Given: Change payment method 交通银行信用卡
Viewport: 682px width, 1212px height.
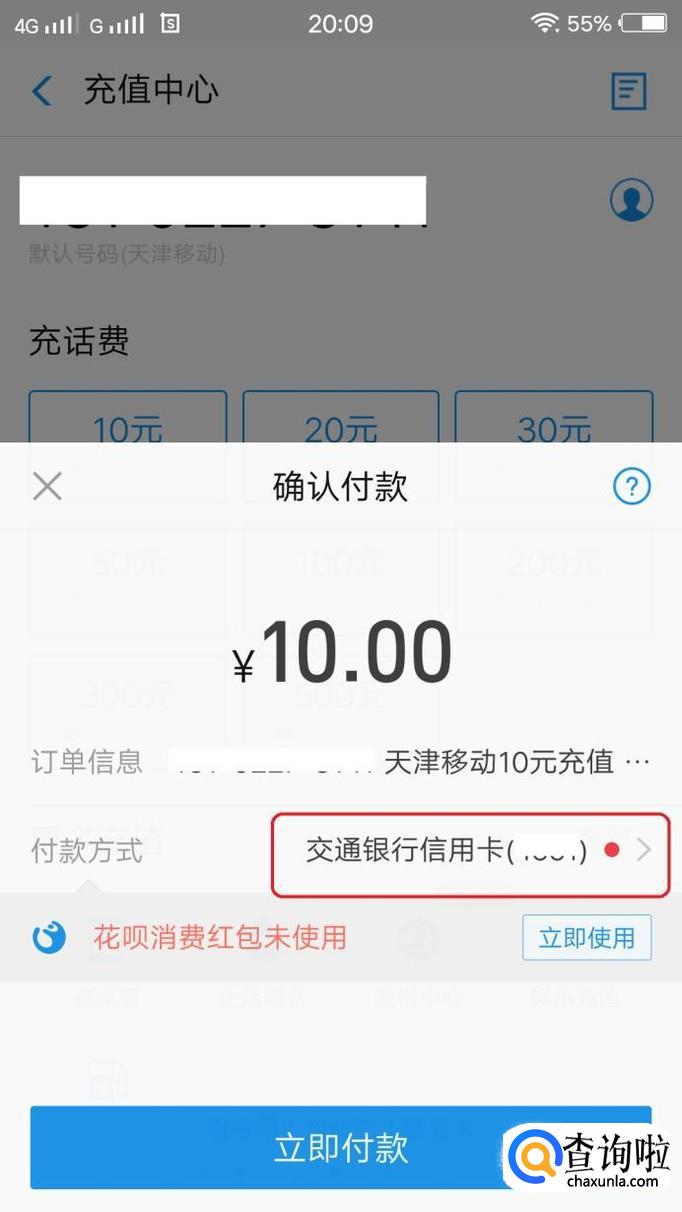Looking at the screenshot, I should point(470,852).
